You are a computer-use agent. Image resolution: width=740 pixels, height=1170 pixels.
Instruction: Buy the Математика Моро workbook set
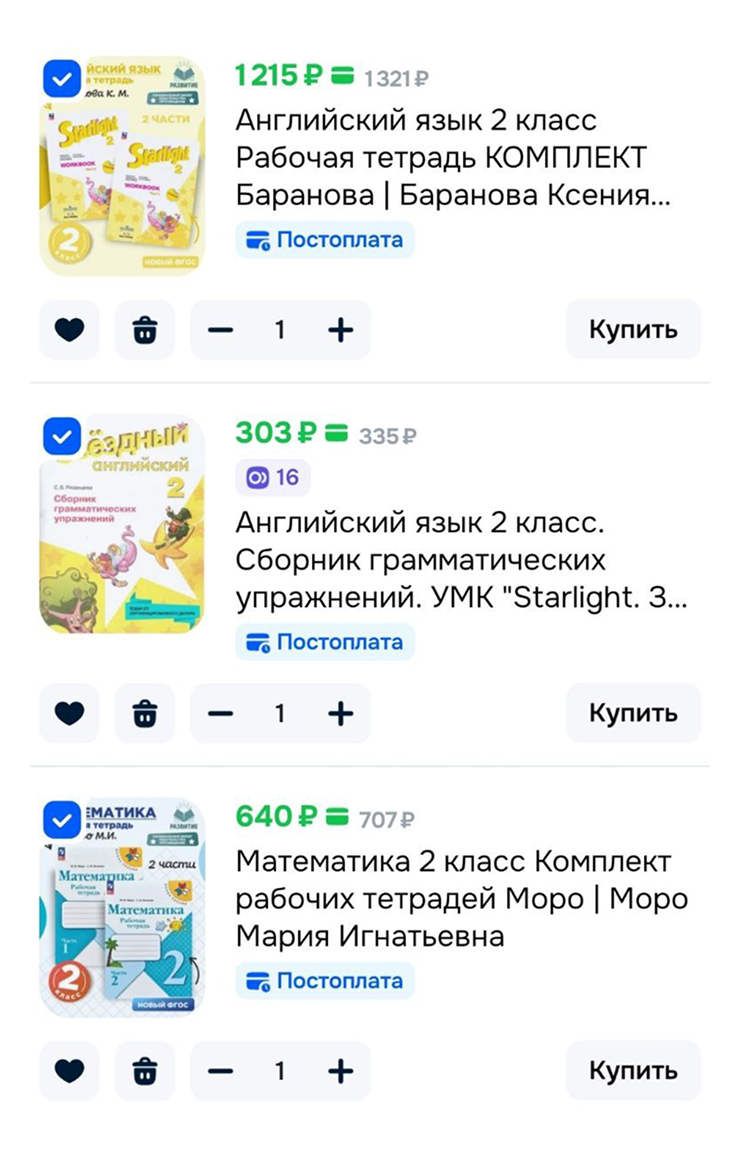coord(633,1071)
